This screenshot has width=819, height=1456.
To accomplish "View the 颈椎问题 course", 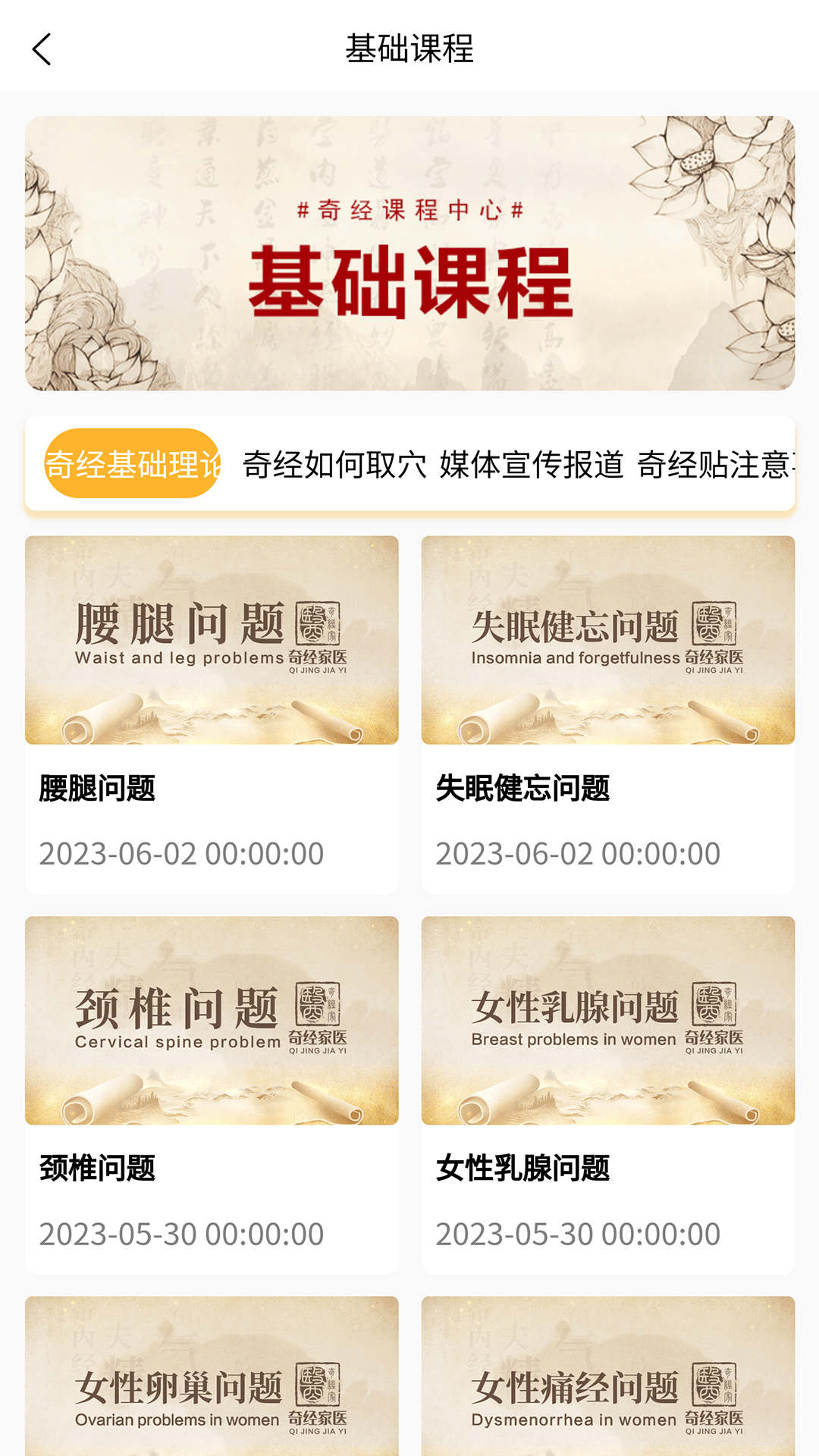I will (212, 1094).
